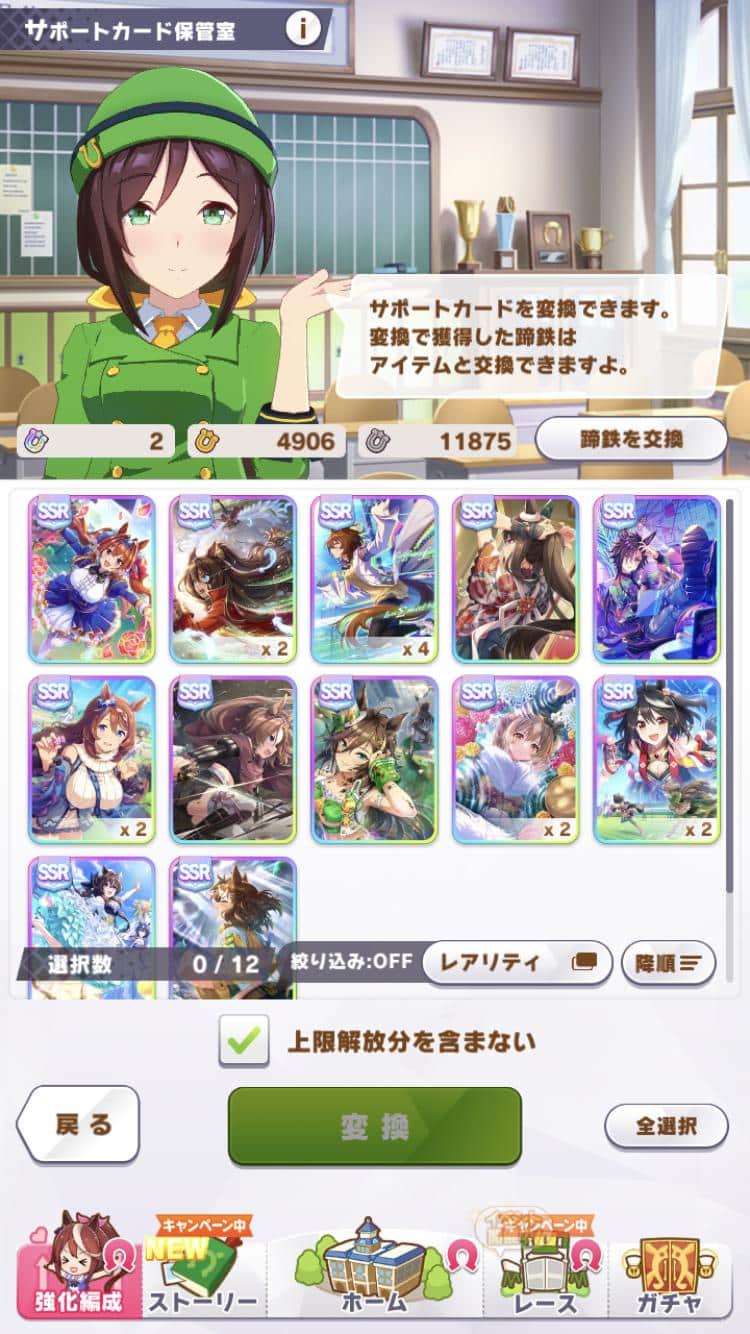Select the SSR card marked x 4

(x=374, y=579)
